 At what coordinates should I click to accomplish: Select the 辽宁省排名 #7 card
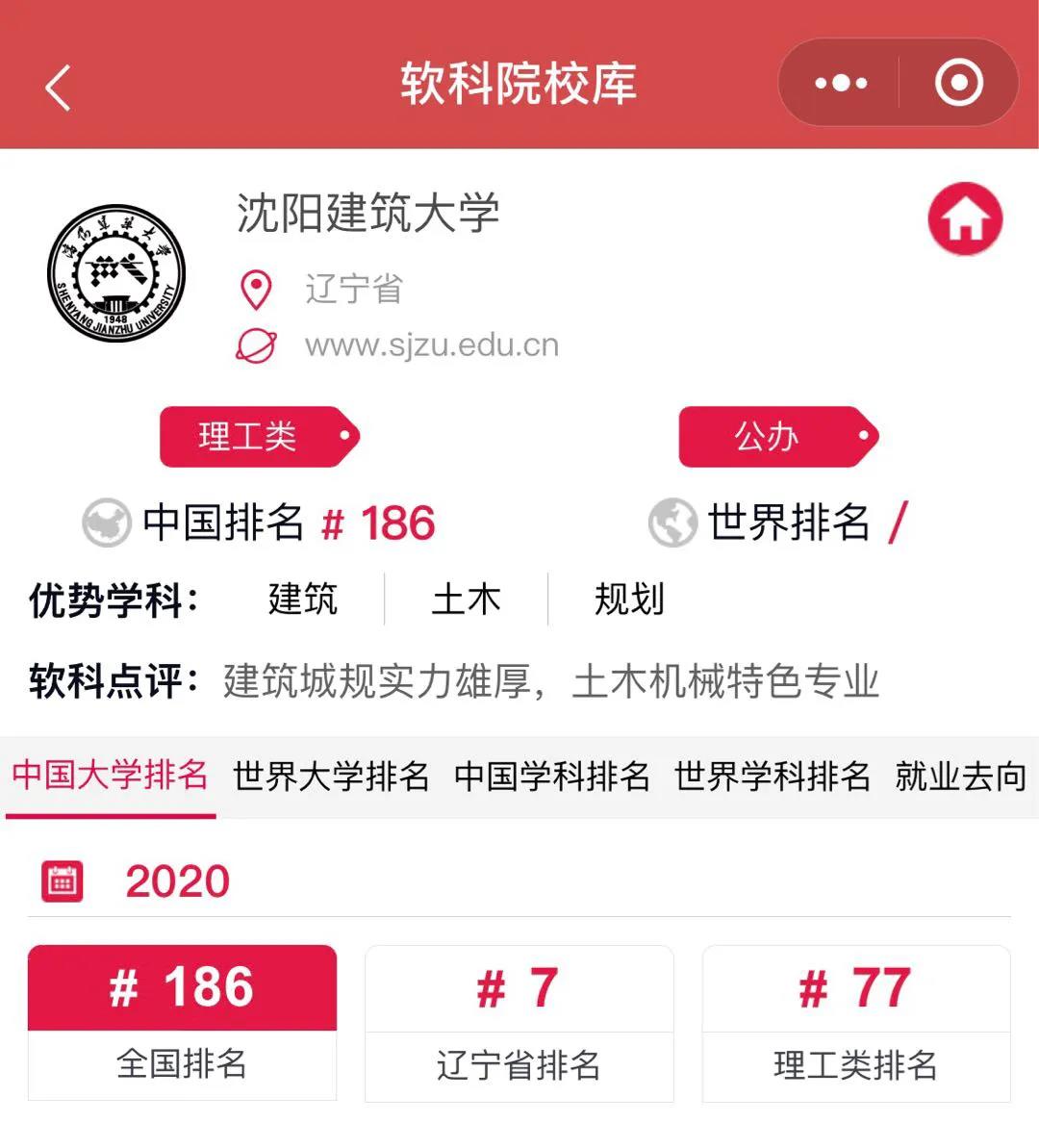[519, 1022]
